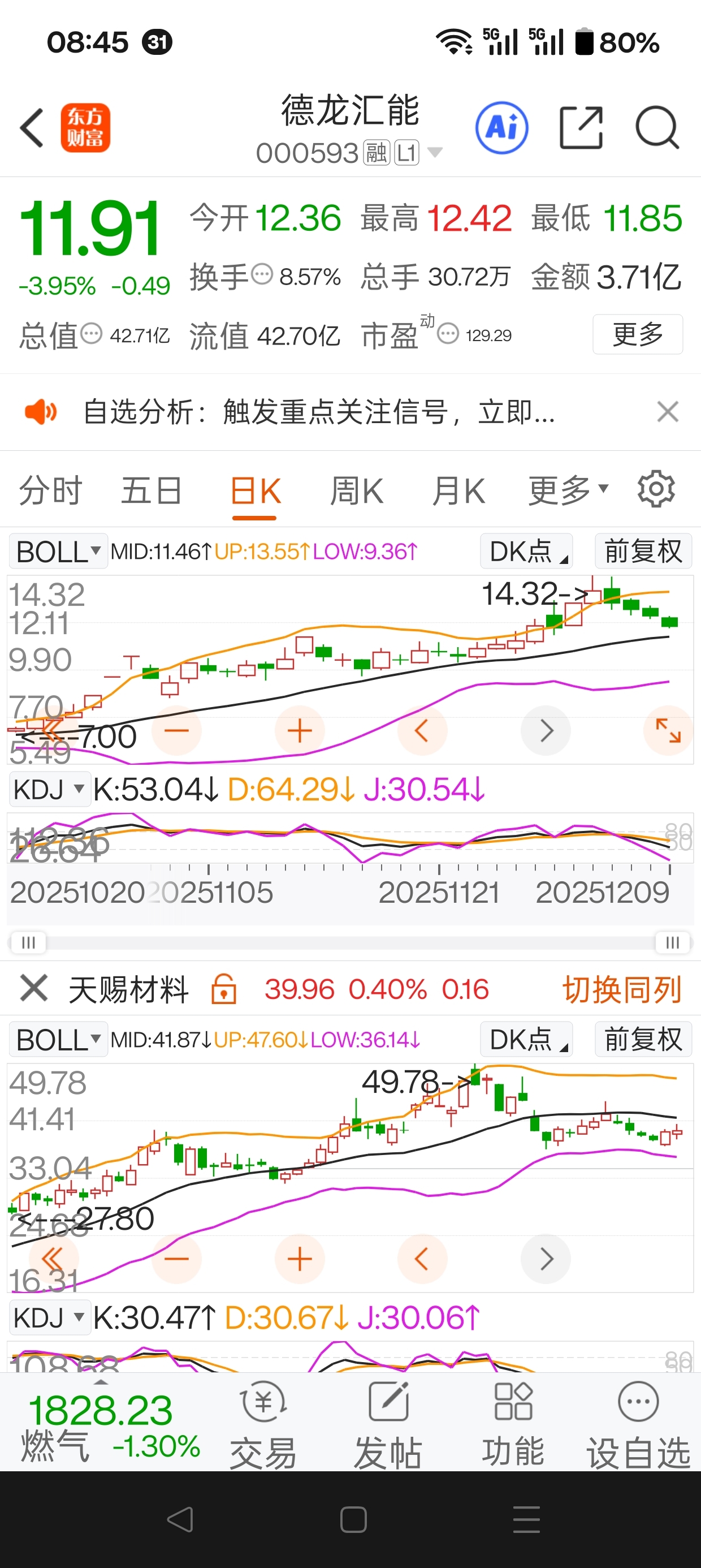Open chart settings gear
Viewport: 701px width, 1568px height.
coord(656,488)
